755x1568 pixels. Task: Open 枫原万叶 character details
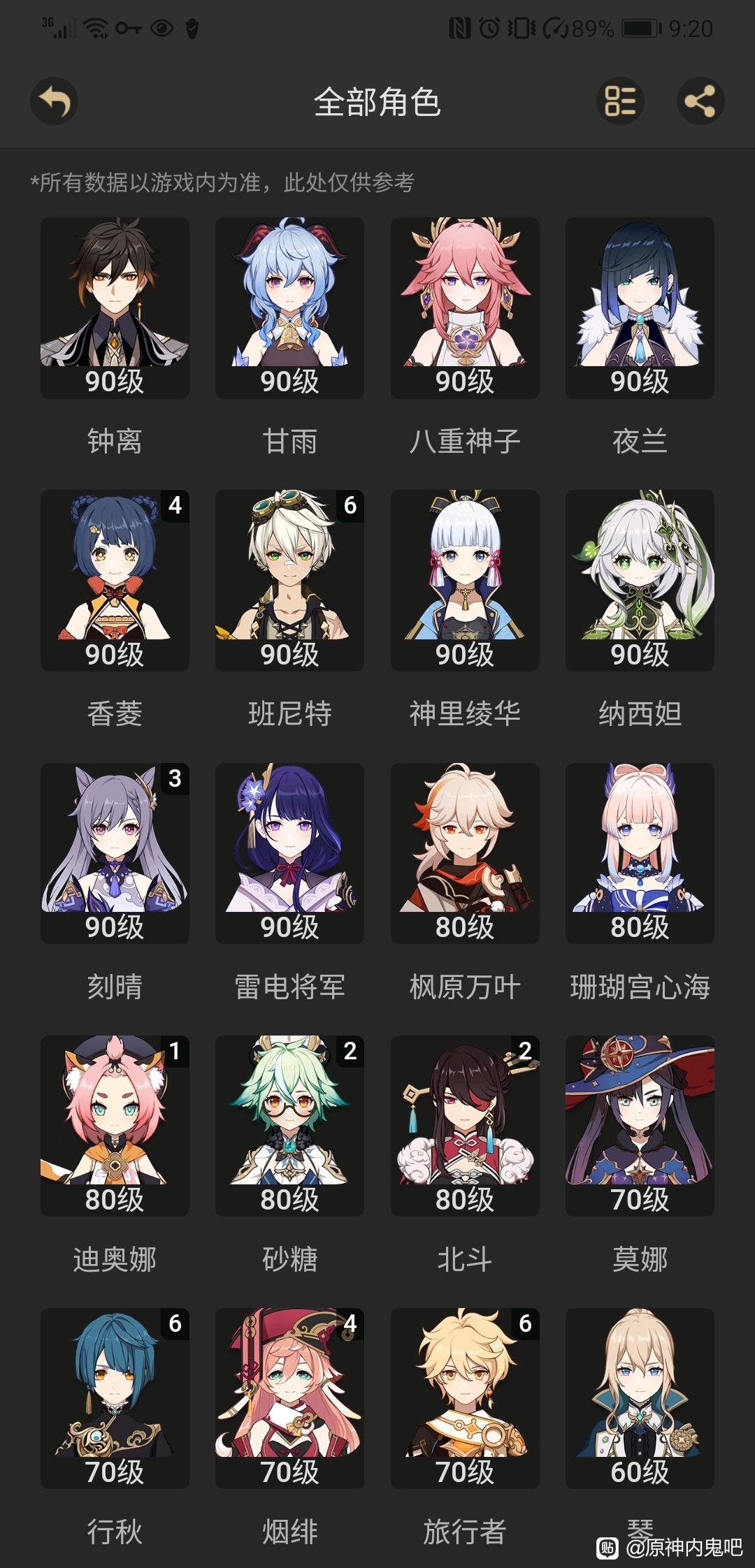[465, 853]
